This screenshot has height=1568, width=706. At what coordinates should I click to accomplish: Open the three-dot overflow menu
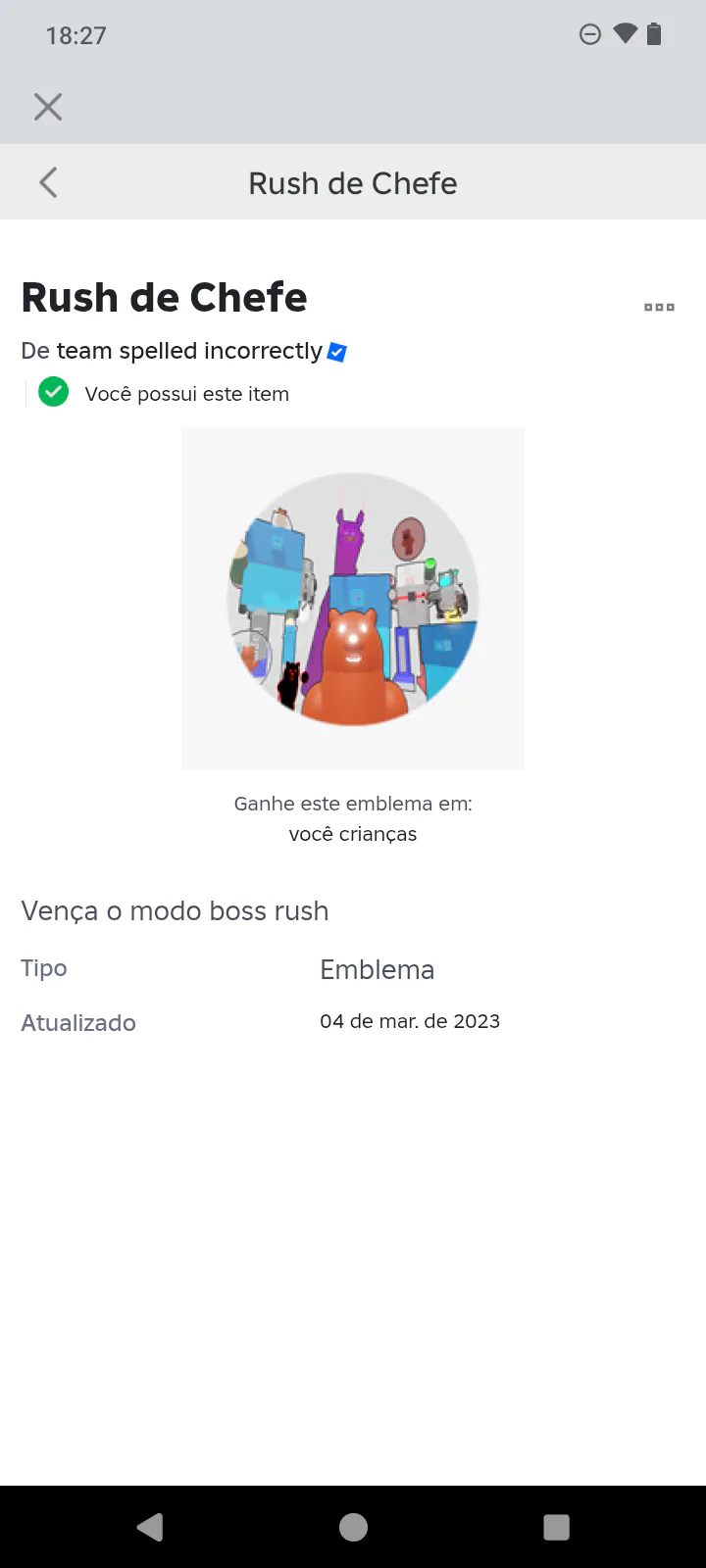point(659,308)
